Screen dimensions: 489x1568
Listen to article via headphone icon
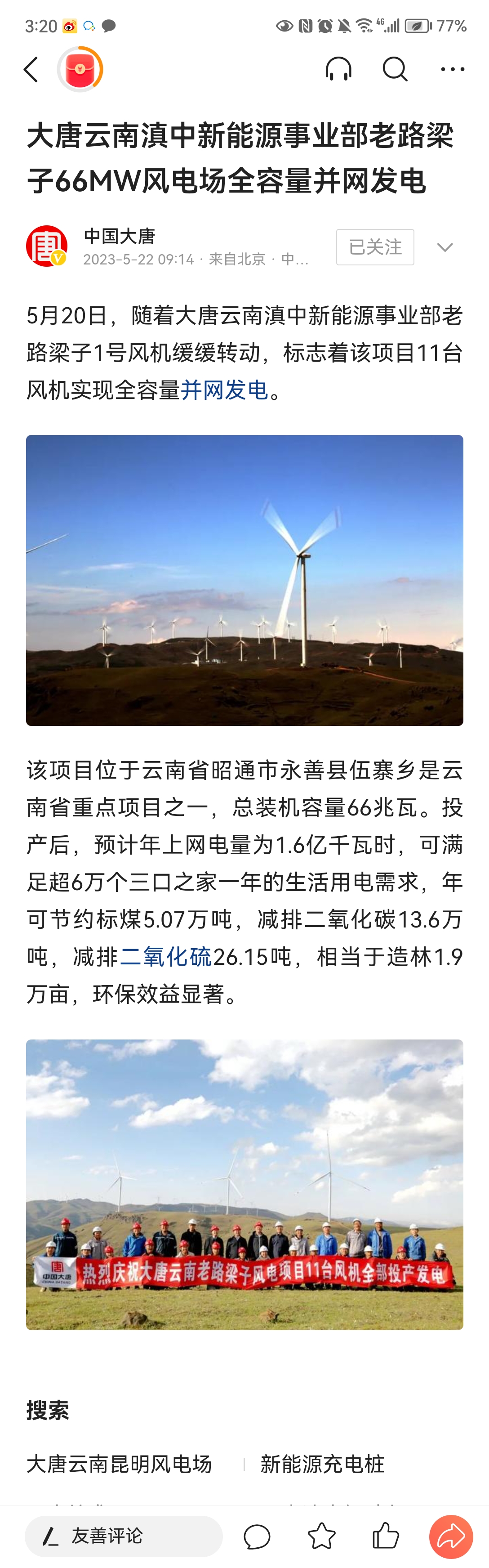click(x=338, y=69)
